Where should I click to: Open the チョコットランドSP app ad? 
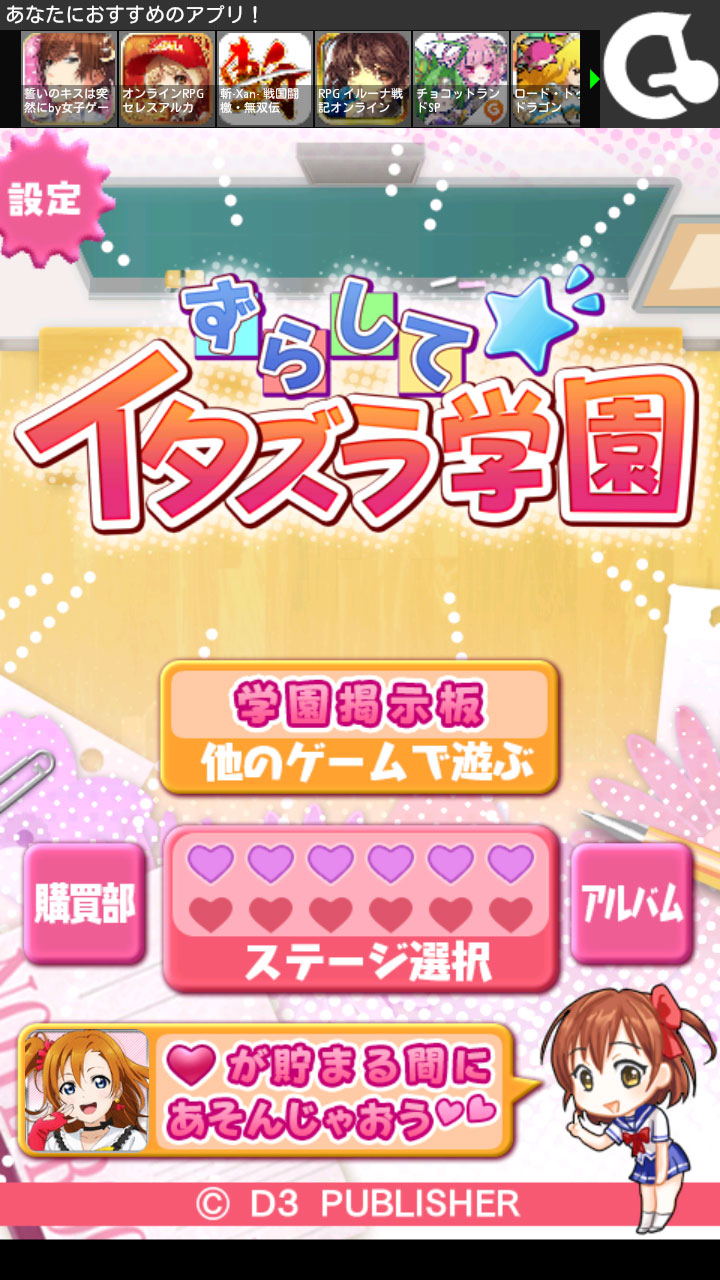point(461,79)
